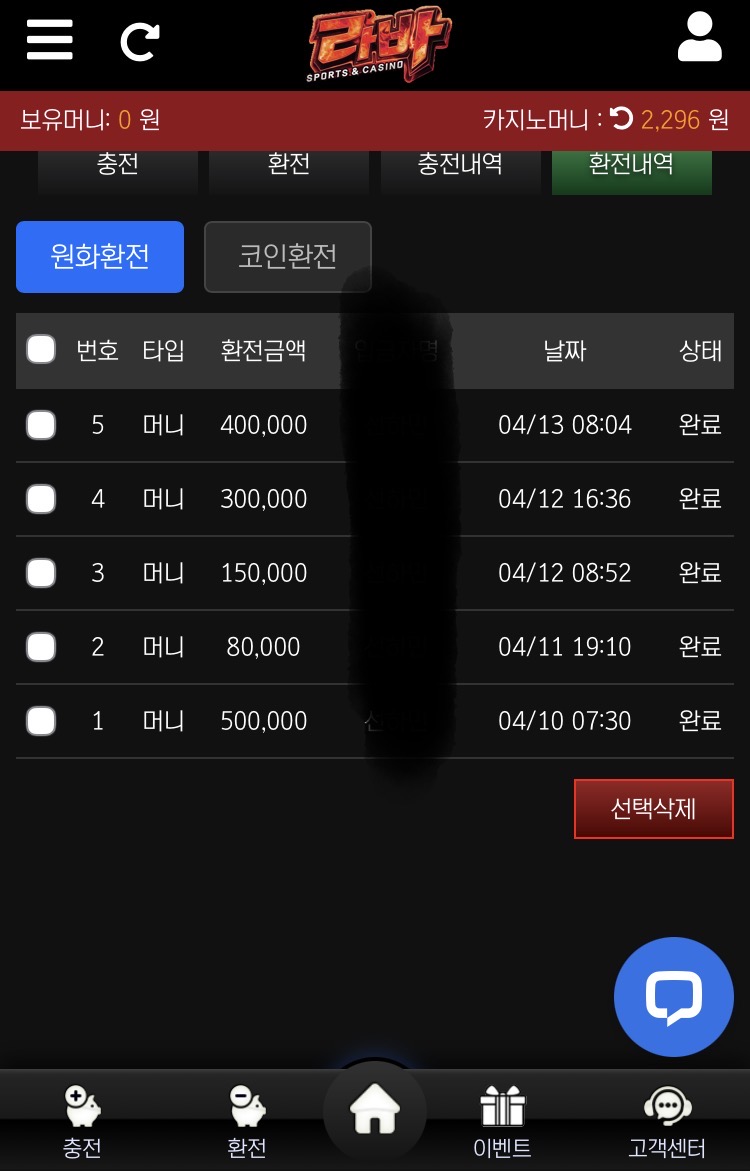Open the user profile icon
The height and width of the screenshot is (1171, 750).
(699, 40)
